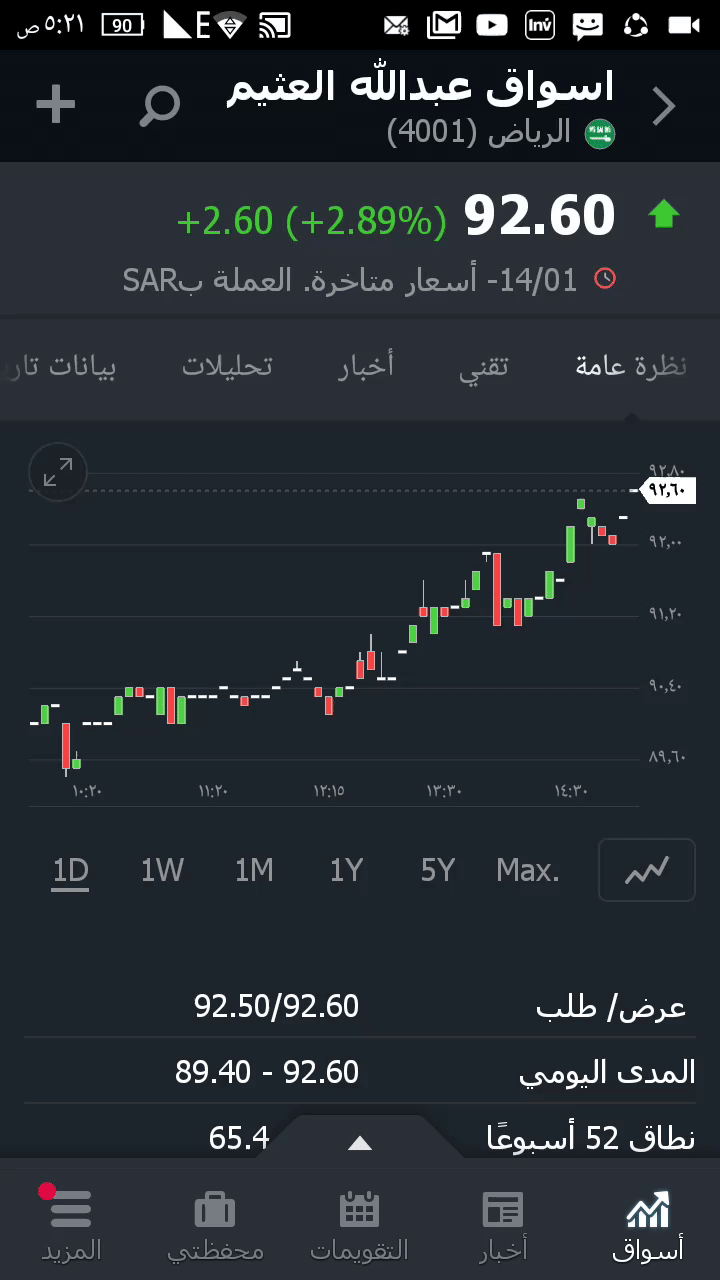Select the 5Y chart range

[438, 871]
